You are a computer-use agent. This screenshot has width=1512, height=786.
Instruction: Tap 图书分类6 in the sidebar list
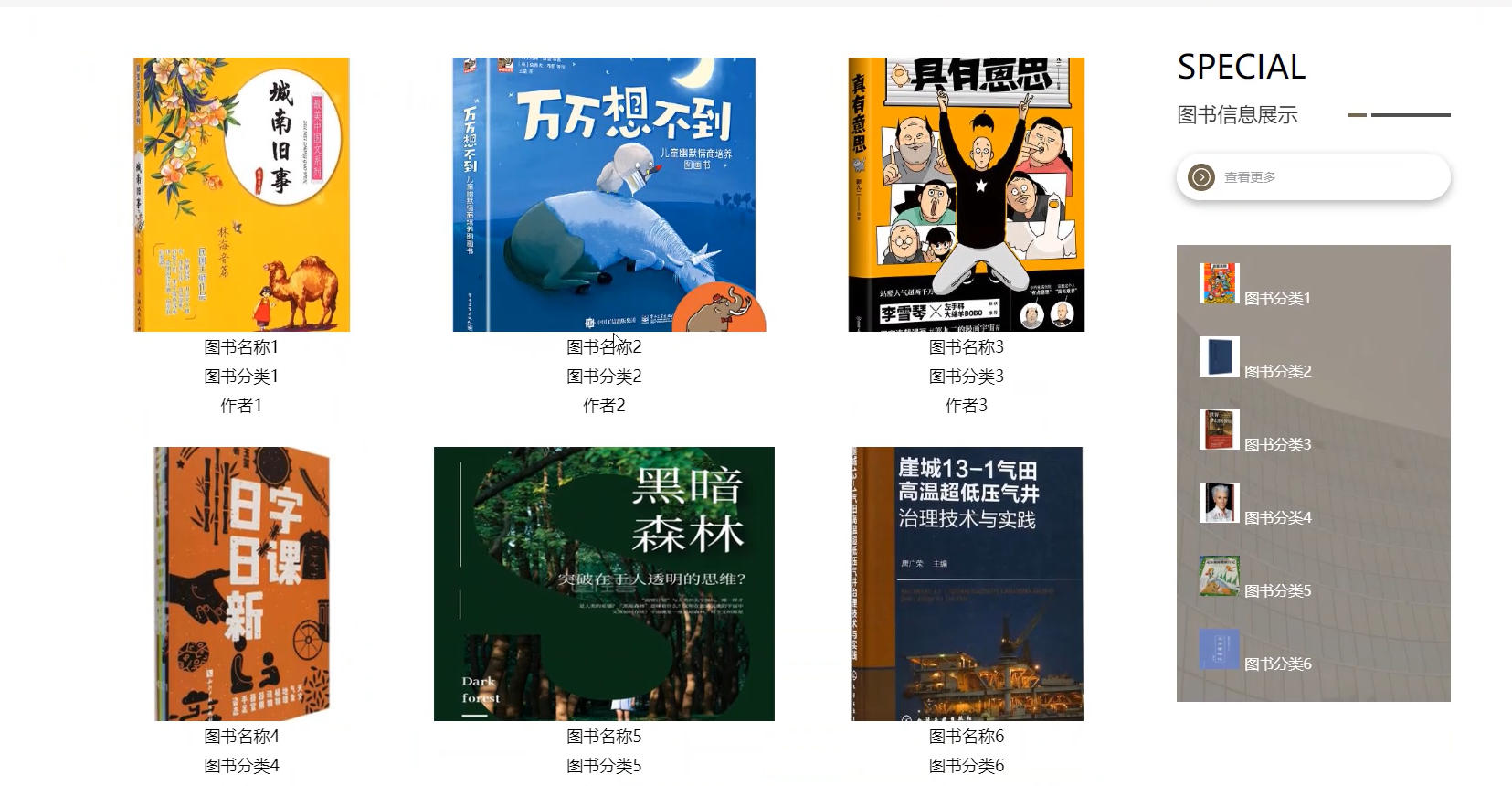pos(1276,664)
